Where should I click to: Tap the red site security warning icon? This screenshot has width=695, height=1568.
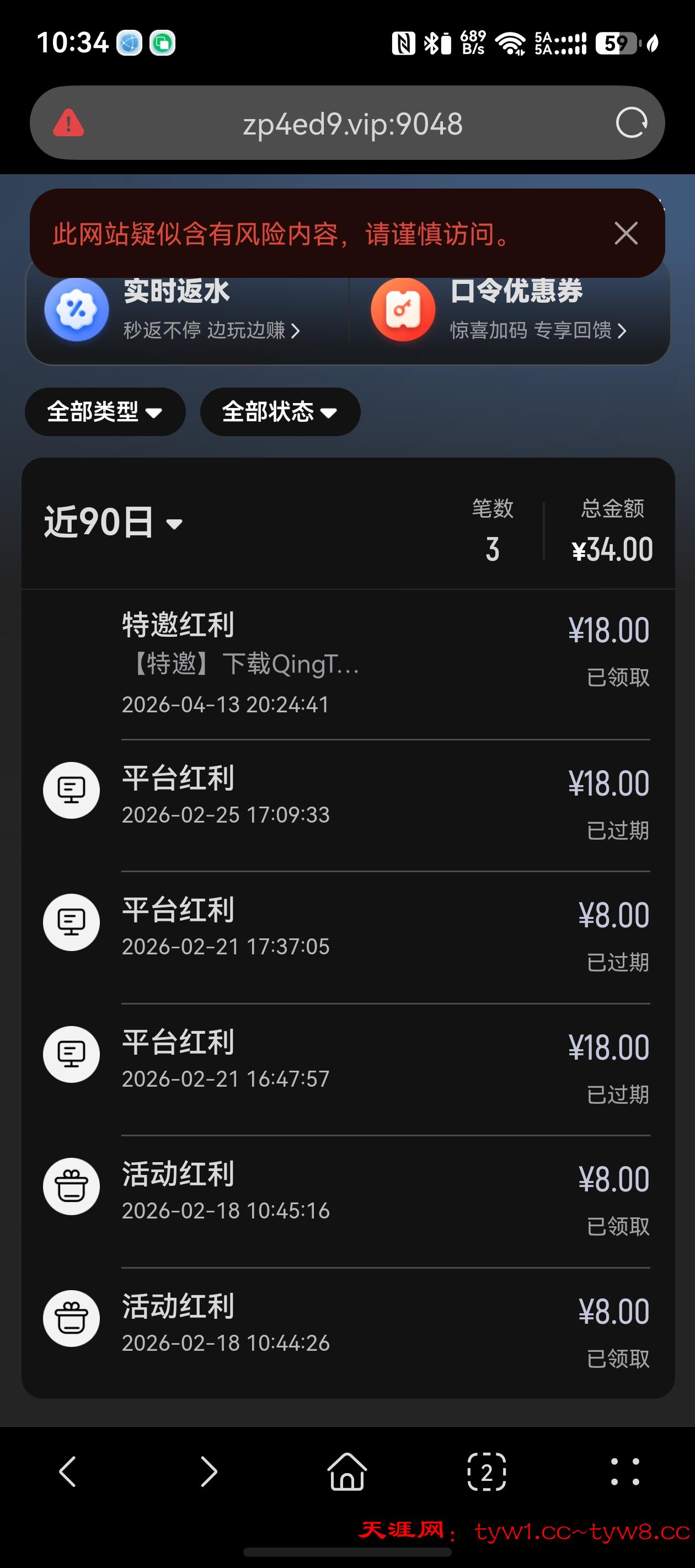click(68, 123)
